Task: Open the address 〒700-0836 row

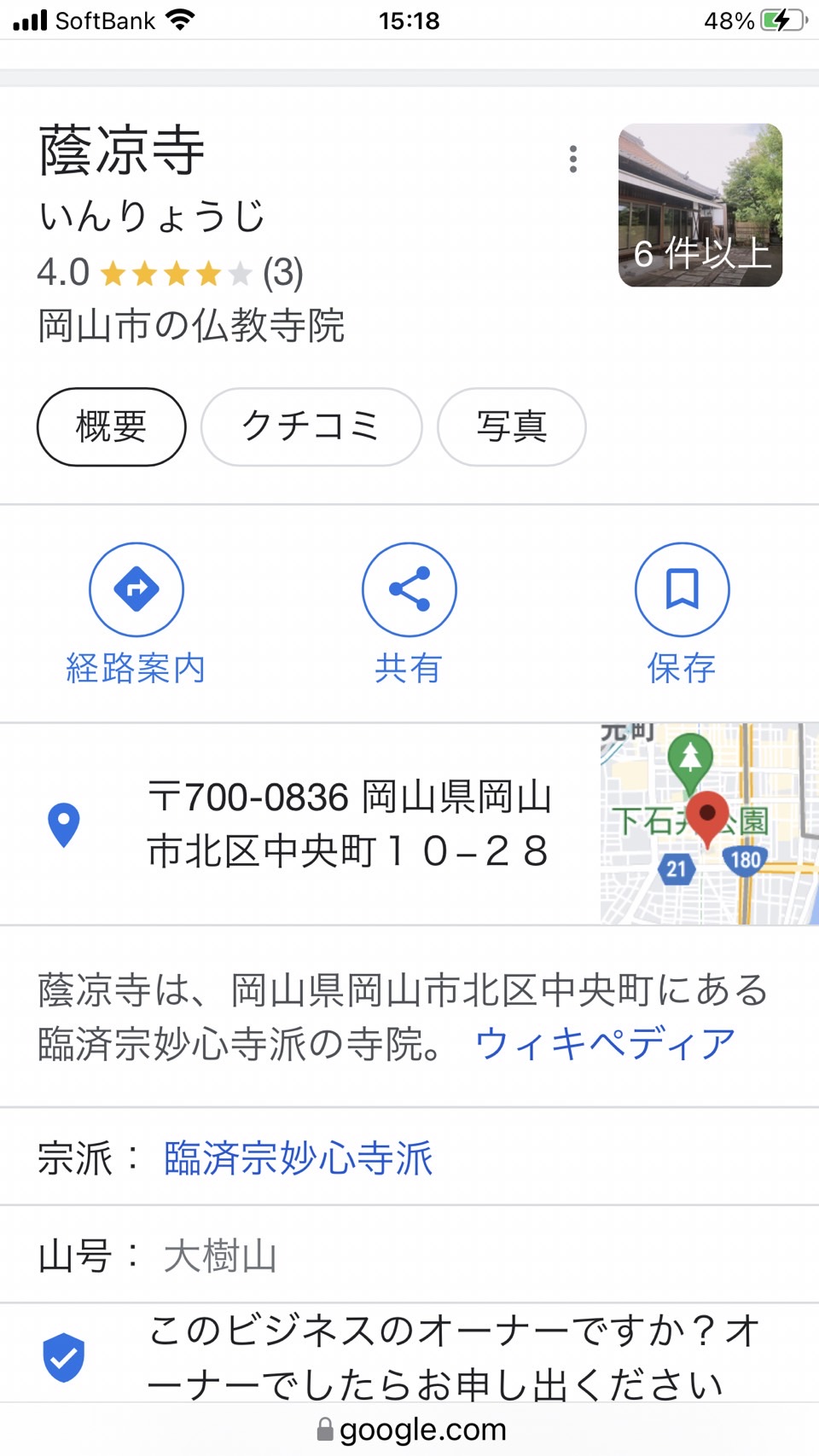Action: click(x=299, y=824)
